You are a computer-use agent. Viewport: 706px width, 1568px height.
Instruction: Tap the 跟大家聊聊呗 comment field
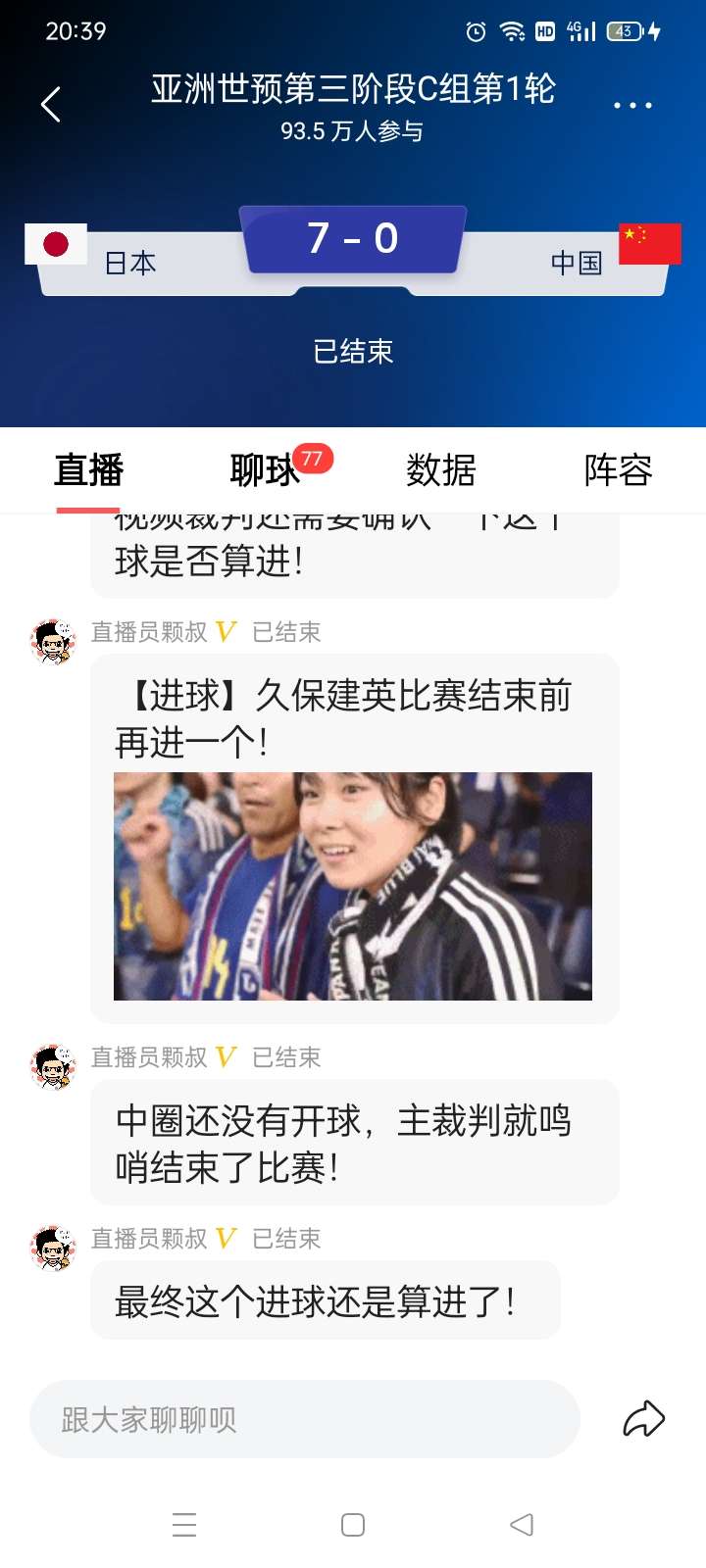(304, 1419)
